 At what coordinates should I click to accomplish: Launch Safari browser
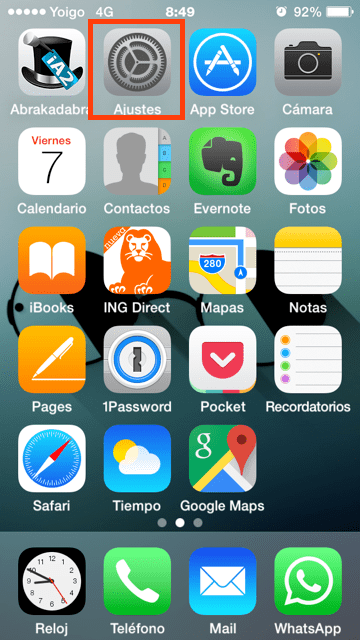pos(52,459)
